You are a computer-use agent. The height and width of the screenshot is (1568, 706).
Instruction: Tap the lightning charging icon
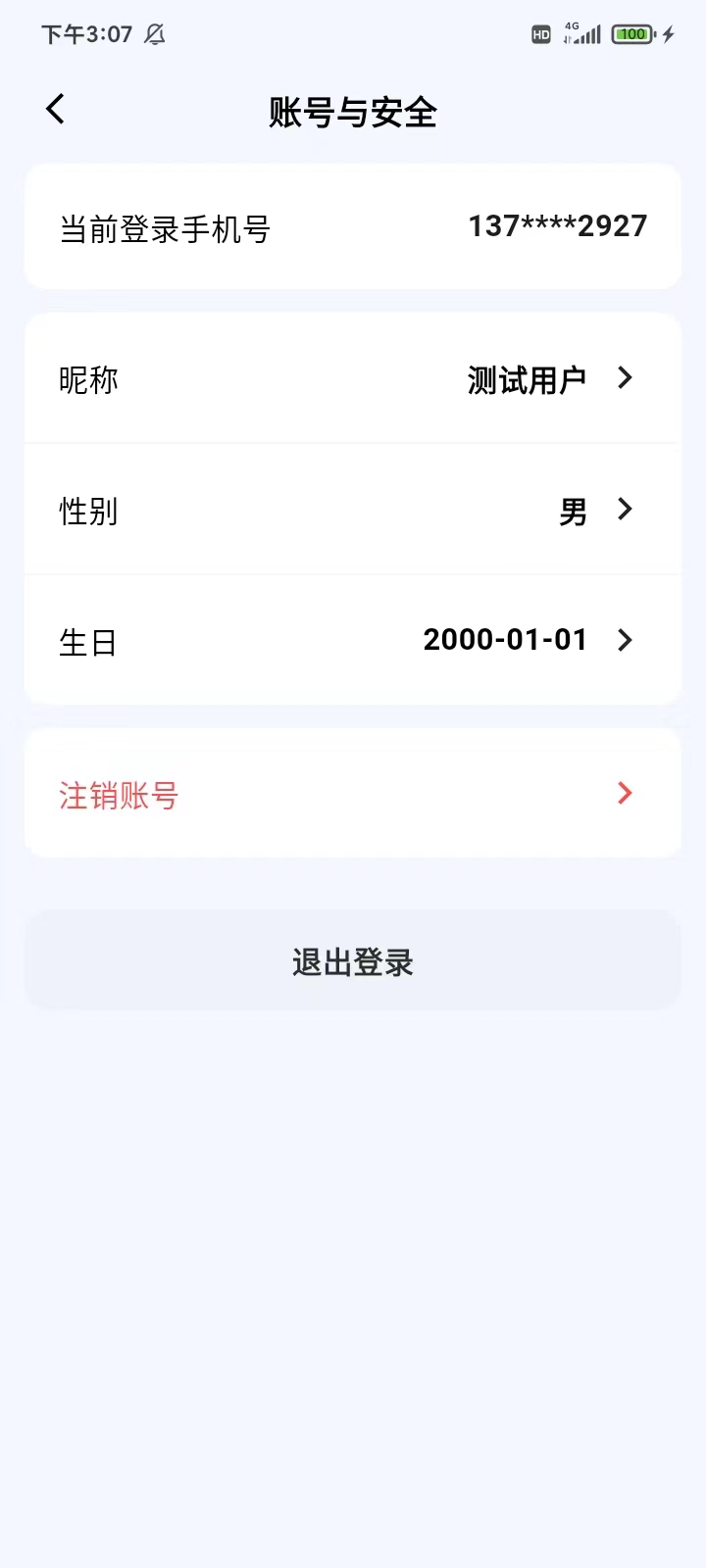(668, 33)
